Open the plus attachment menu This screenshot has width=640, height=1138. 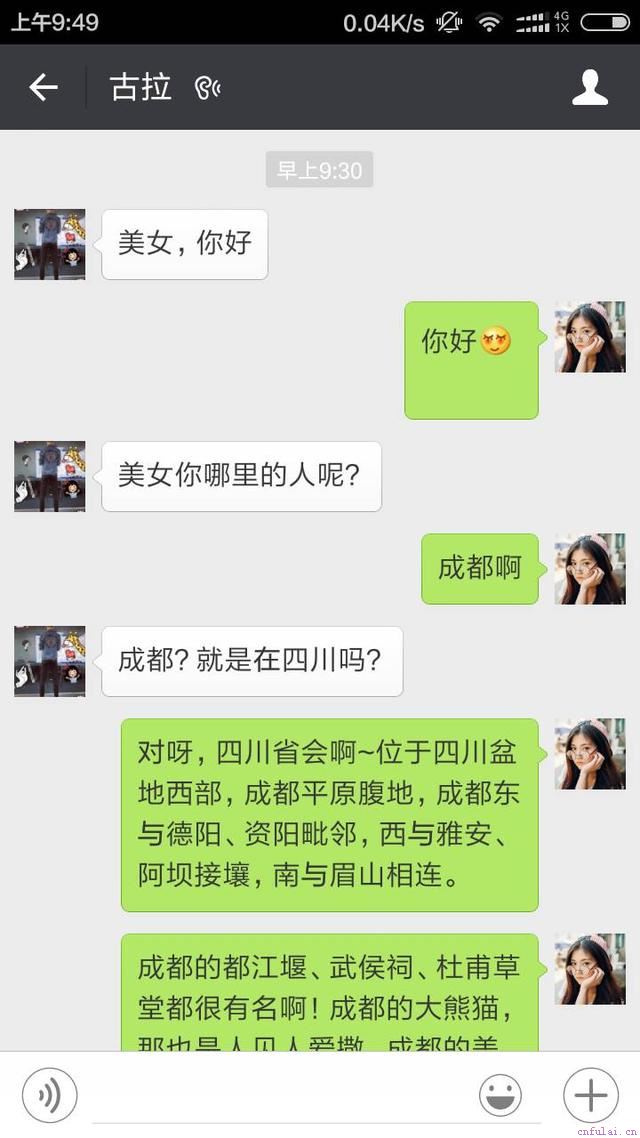(590, 1095)
